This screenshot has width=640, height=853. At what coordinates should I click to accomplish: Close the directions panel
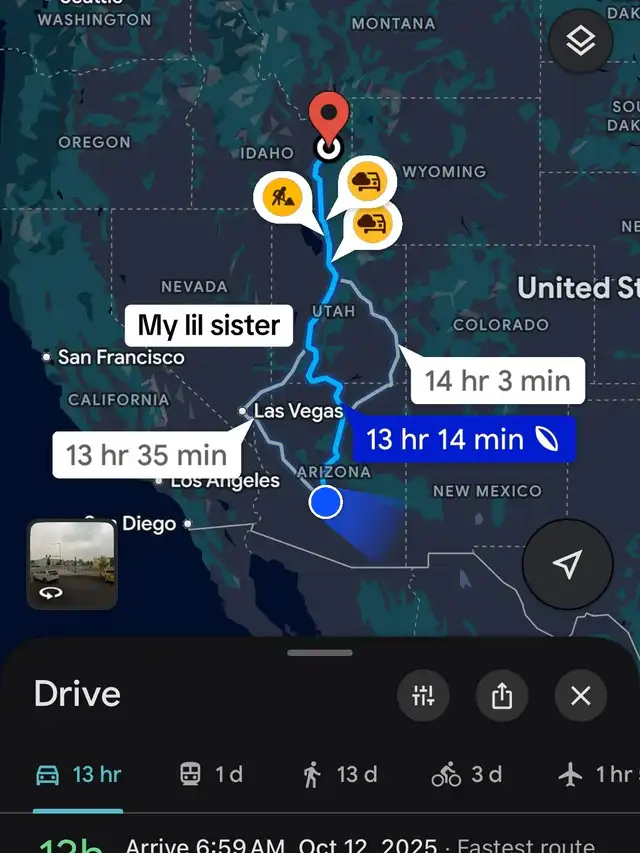click(x=581, y=695)
